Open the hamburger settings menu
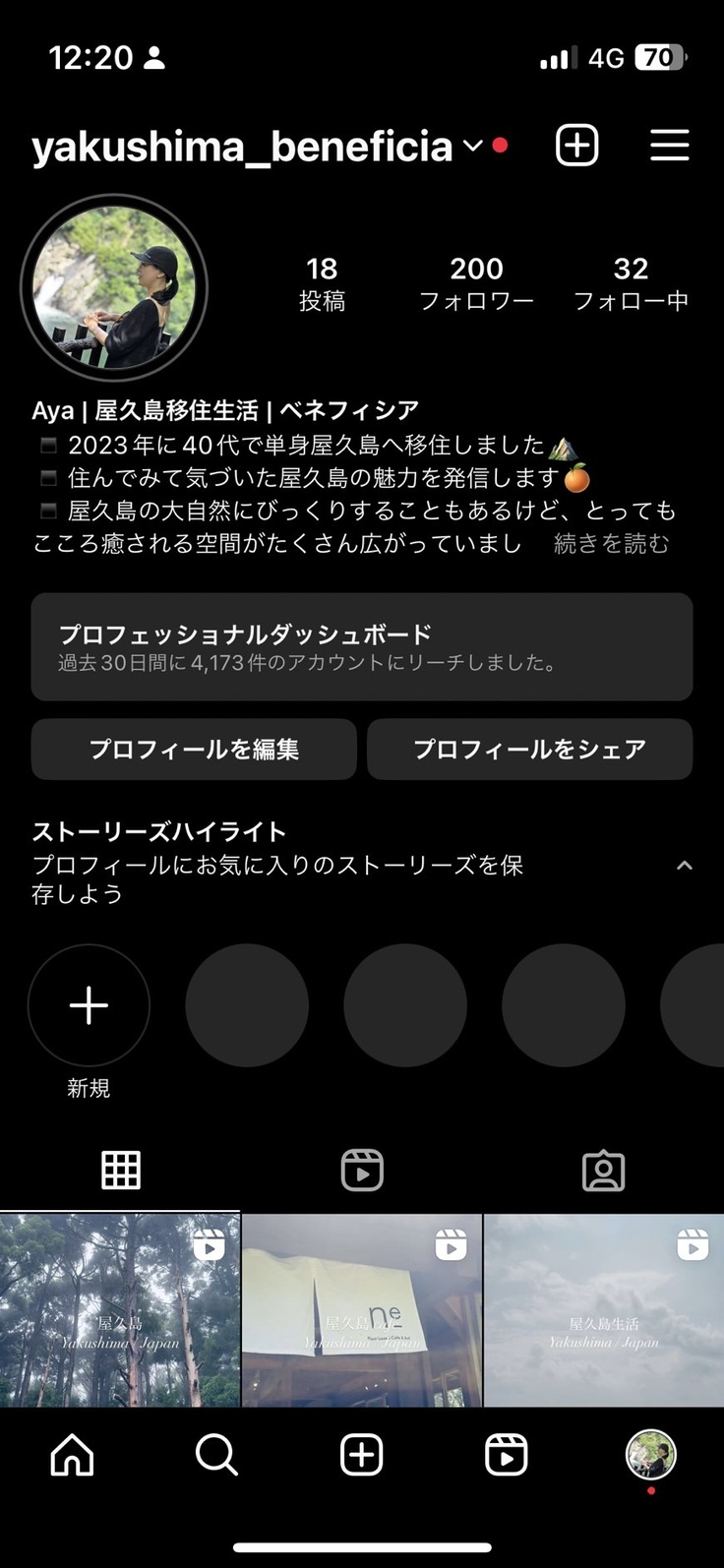The height and width of the screenshot is (1568, 724). pyautogui.click(x=669, y=146)
